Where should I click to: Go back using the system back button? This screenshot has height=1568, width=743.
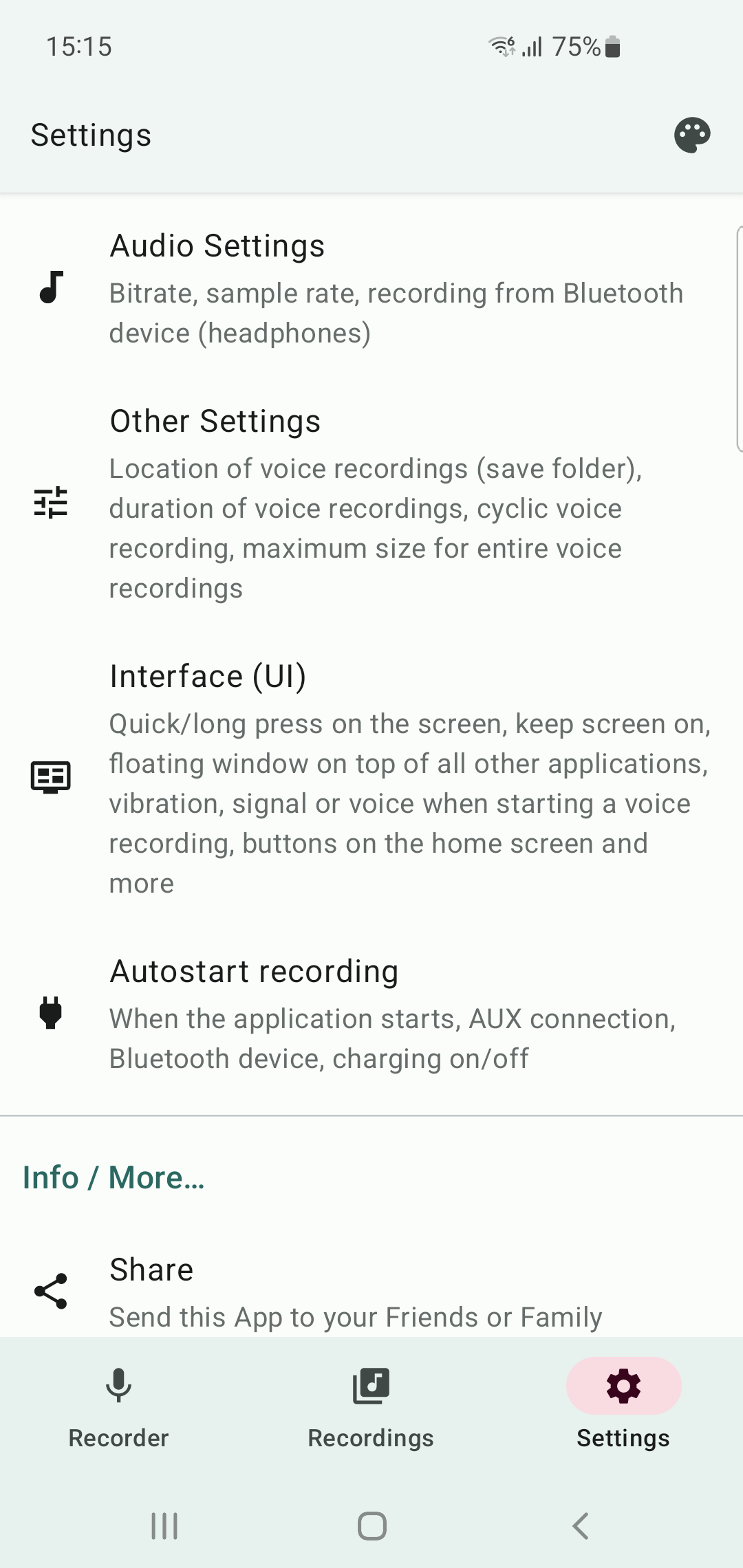(581, 1526)
